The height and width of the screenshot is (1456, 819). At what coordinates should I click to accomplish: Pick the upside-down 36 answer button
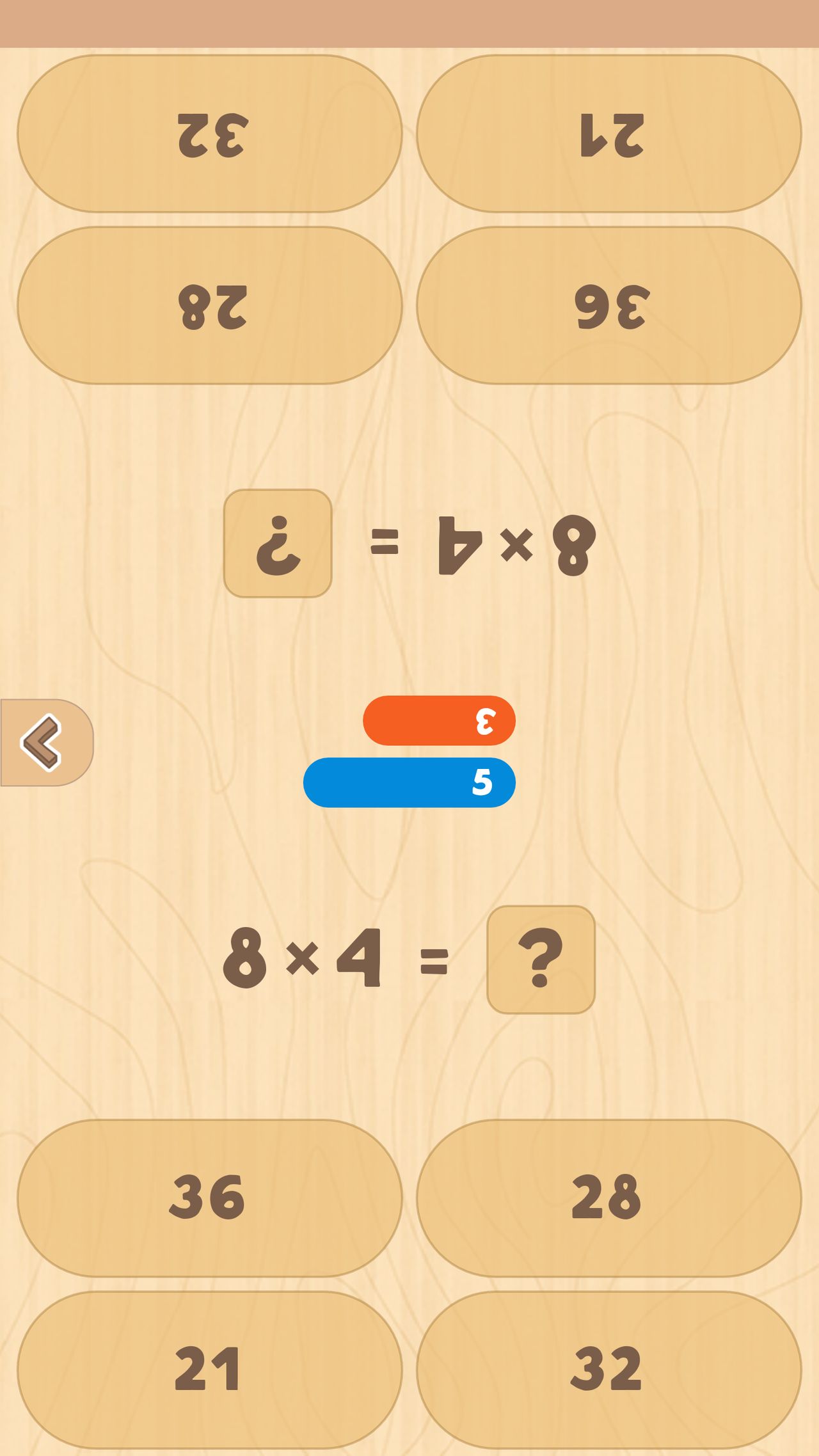608,305
